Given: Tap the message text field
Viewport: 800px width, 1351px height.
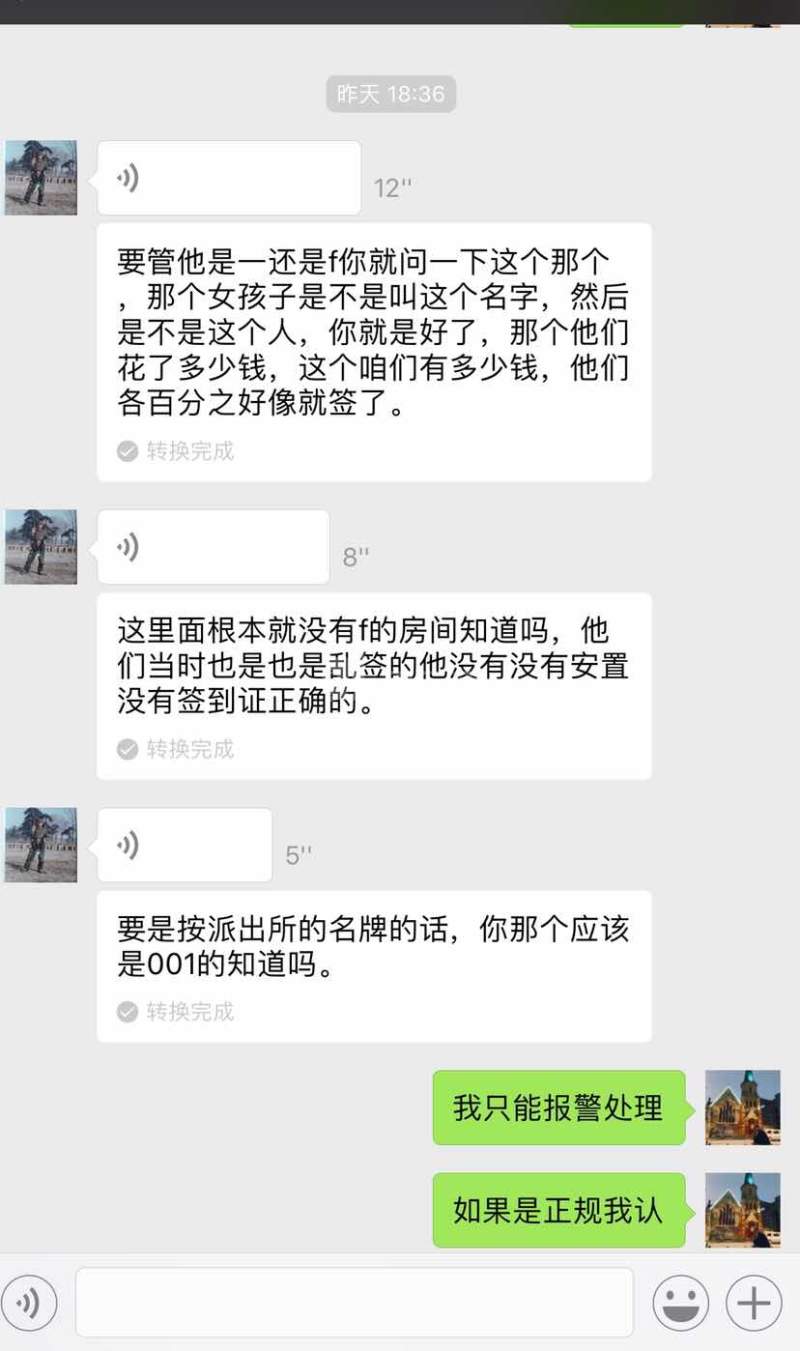Looking at the screenshot, I should click(354, 1302).
